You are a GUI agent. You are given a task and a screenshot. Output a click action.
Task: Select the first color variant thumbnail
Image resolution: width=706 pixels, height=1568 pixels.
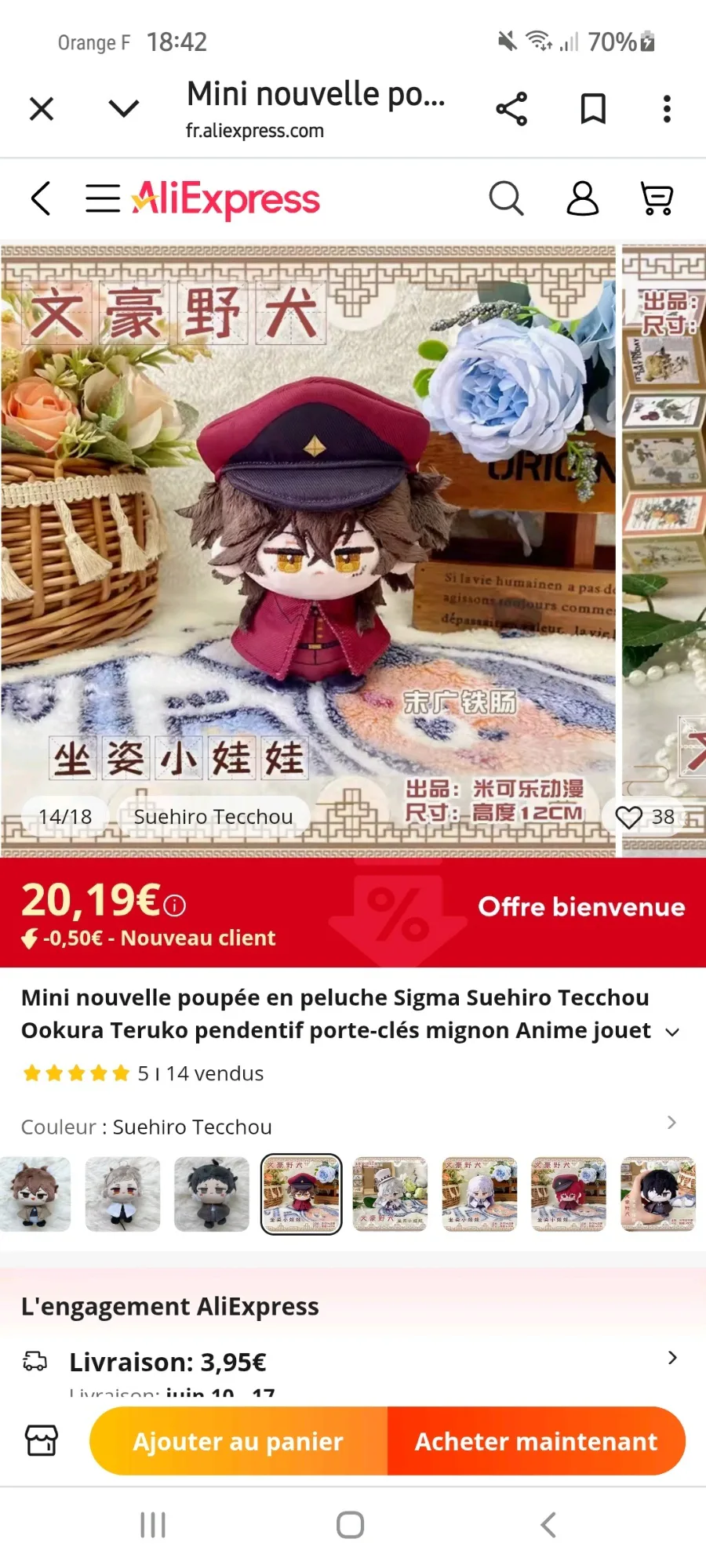tap(35, 1194)
